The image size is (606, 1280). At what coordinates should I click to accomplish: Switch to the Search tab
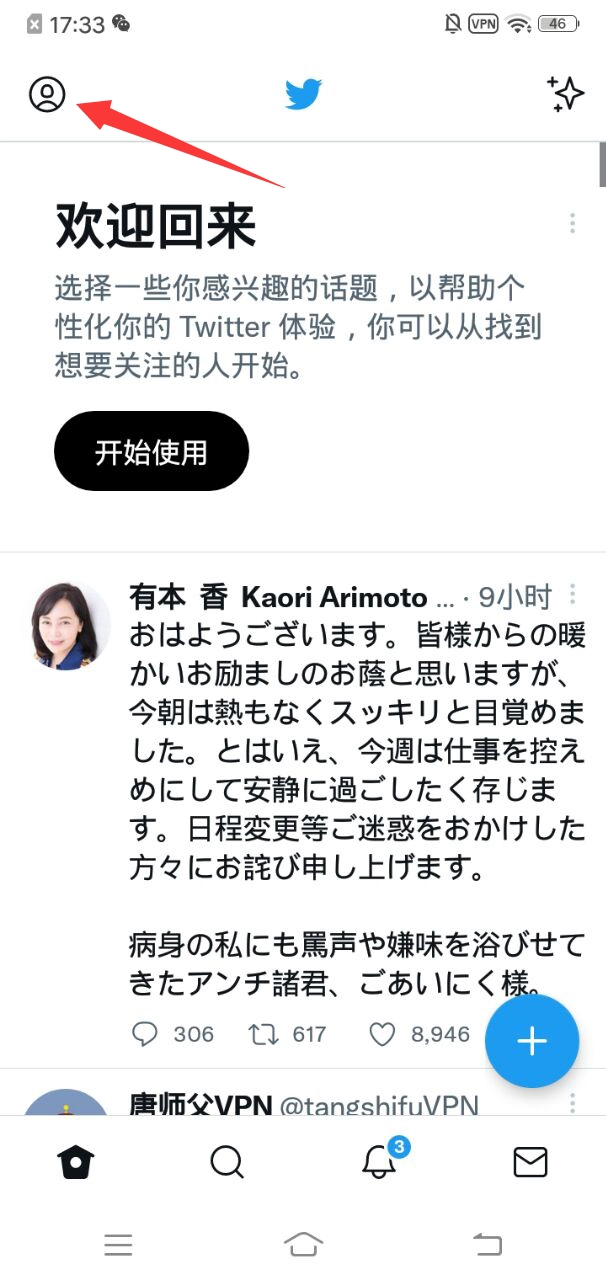pos(227,1162)
